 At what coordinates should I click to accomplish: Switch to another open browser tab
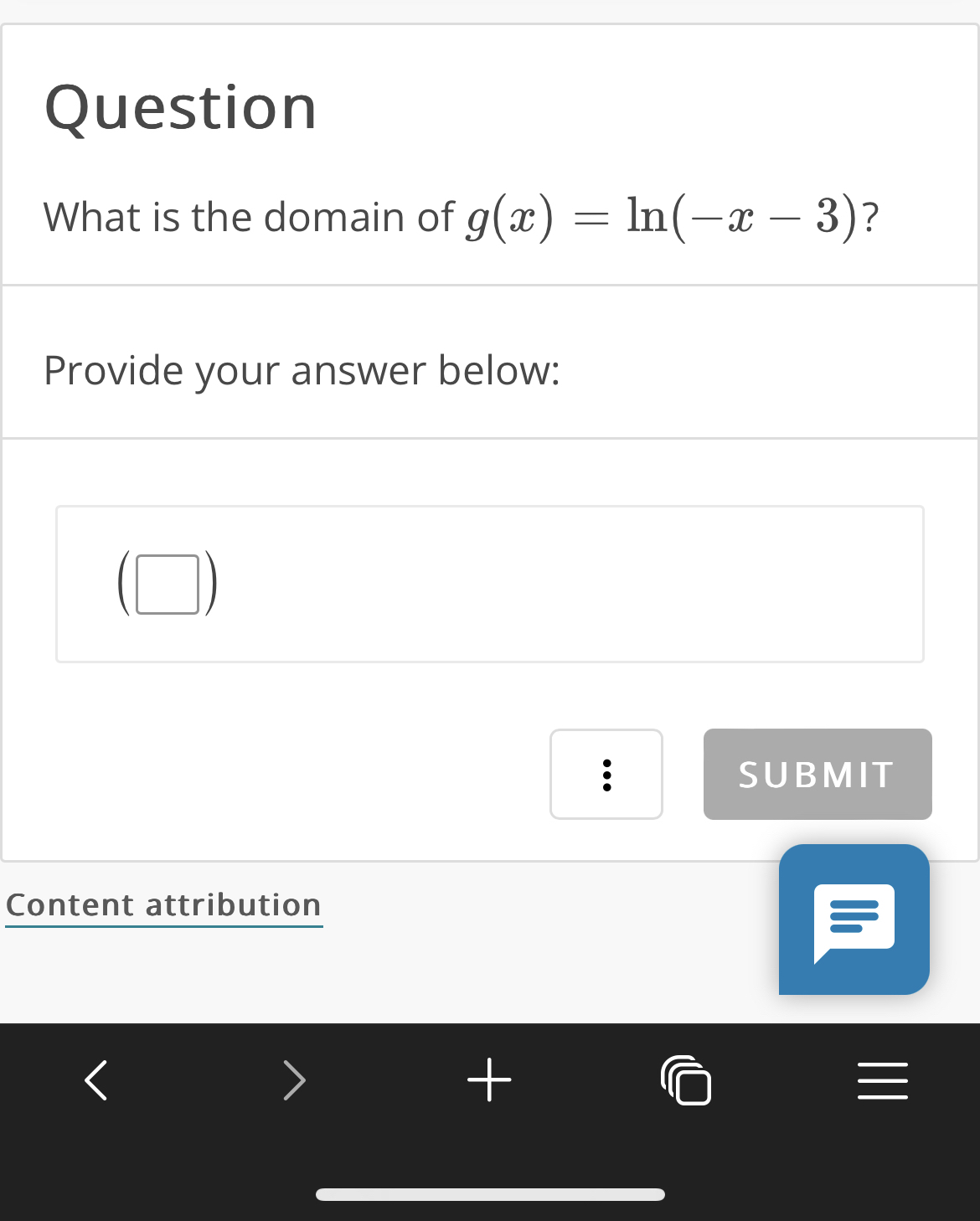click(x=686, y=1080)
